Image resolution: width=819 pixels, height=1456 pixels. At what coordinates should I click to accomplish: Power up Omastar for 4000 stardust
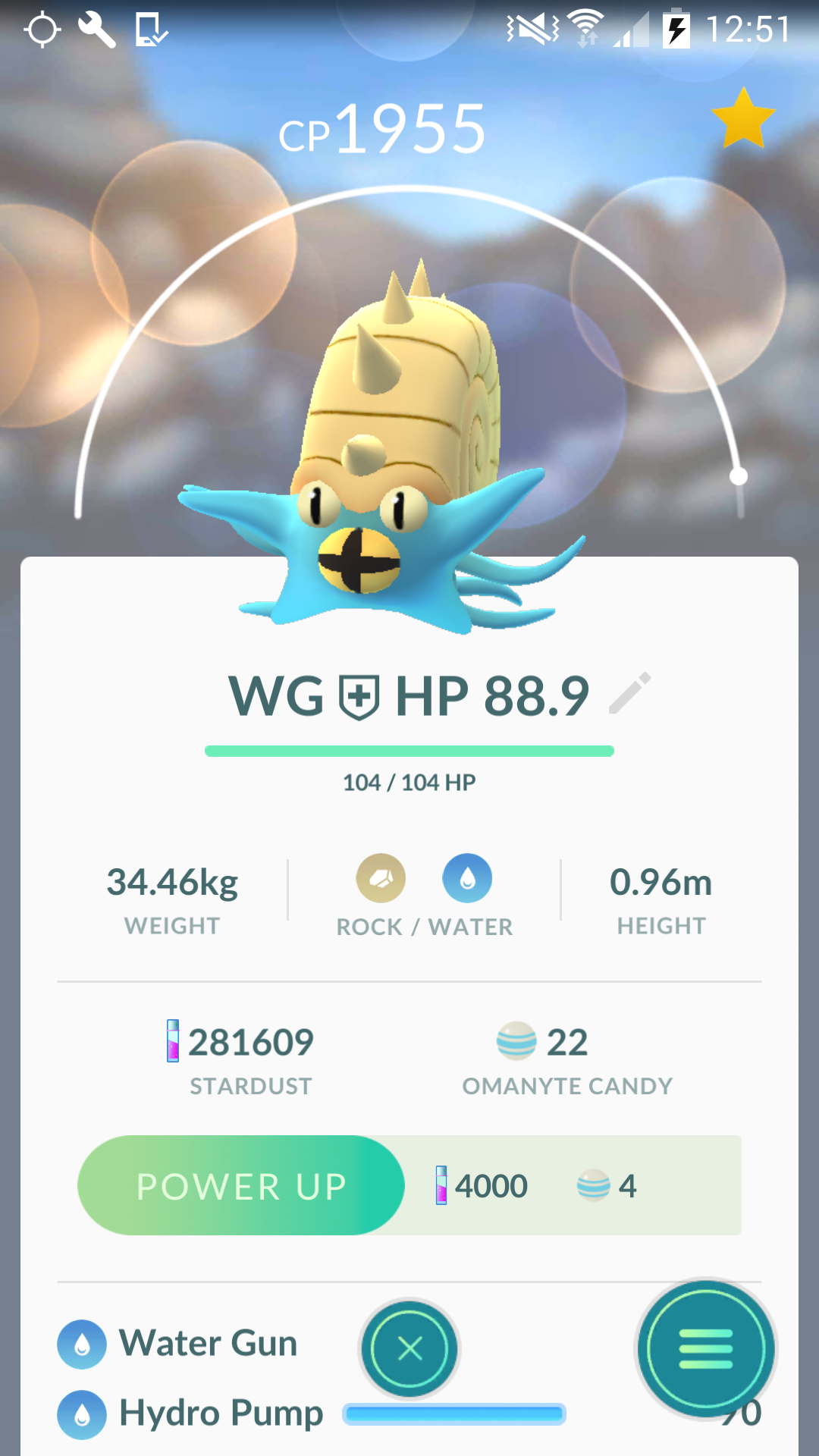[240, 1185]
